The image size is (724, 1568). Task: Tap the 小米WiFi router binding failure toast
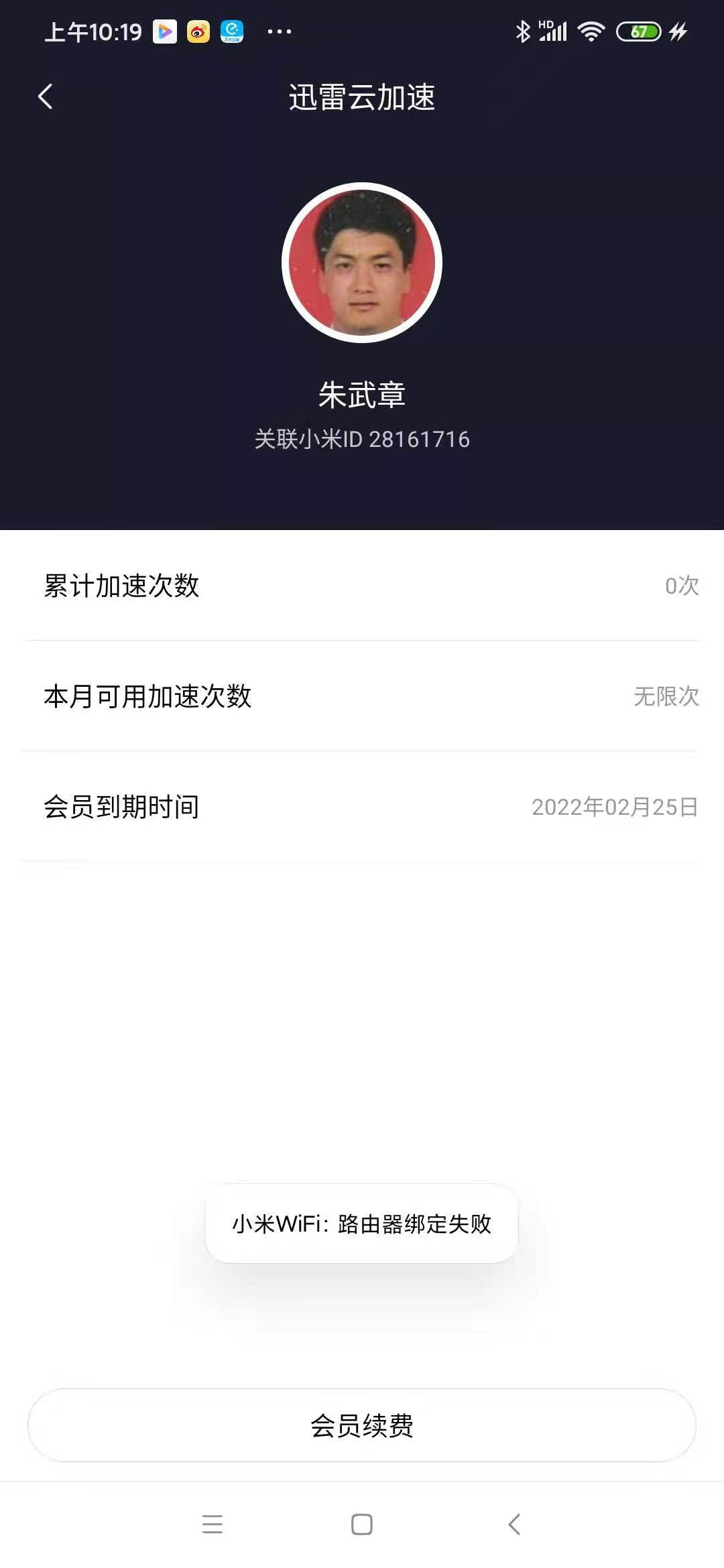(362, 1224)
